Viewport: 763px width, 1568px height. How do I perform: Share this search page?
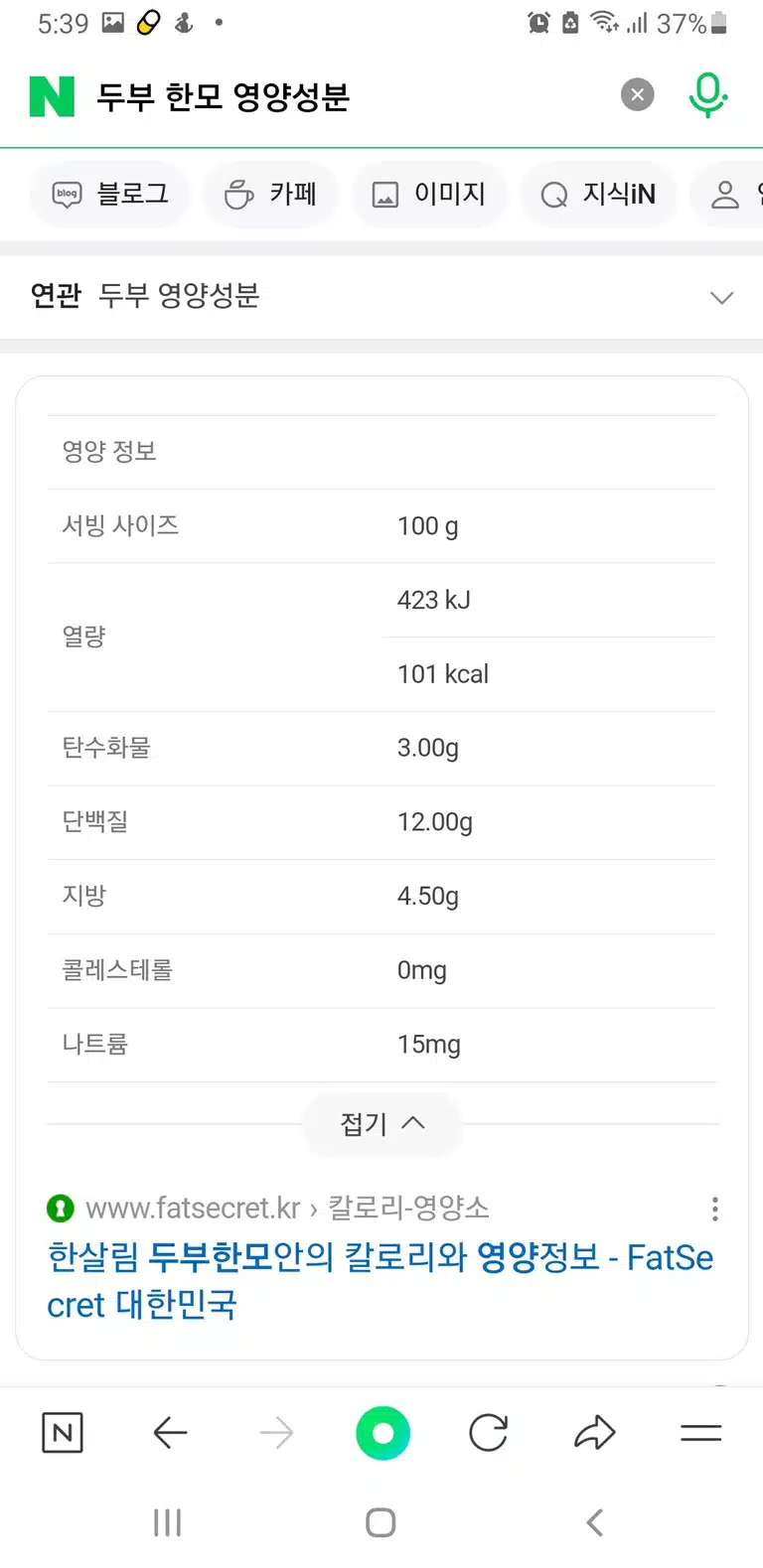(x=595, y=1433)
